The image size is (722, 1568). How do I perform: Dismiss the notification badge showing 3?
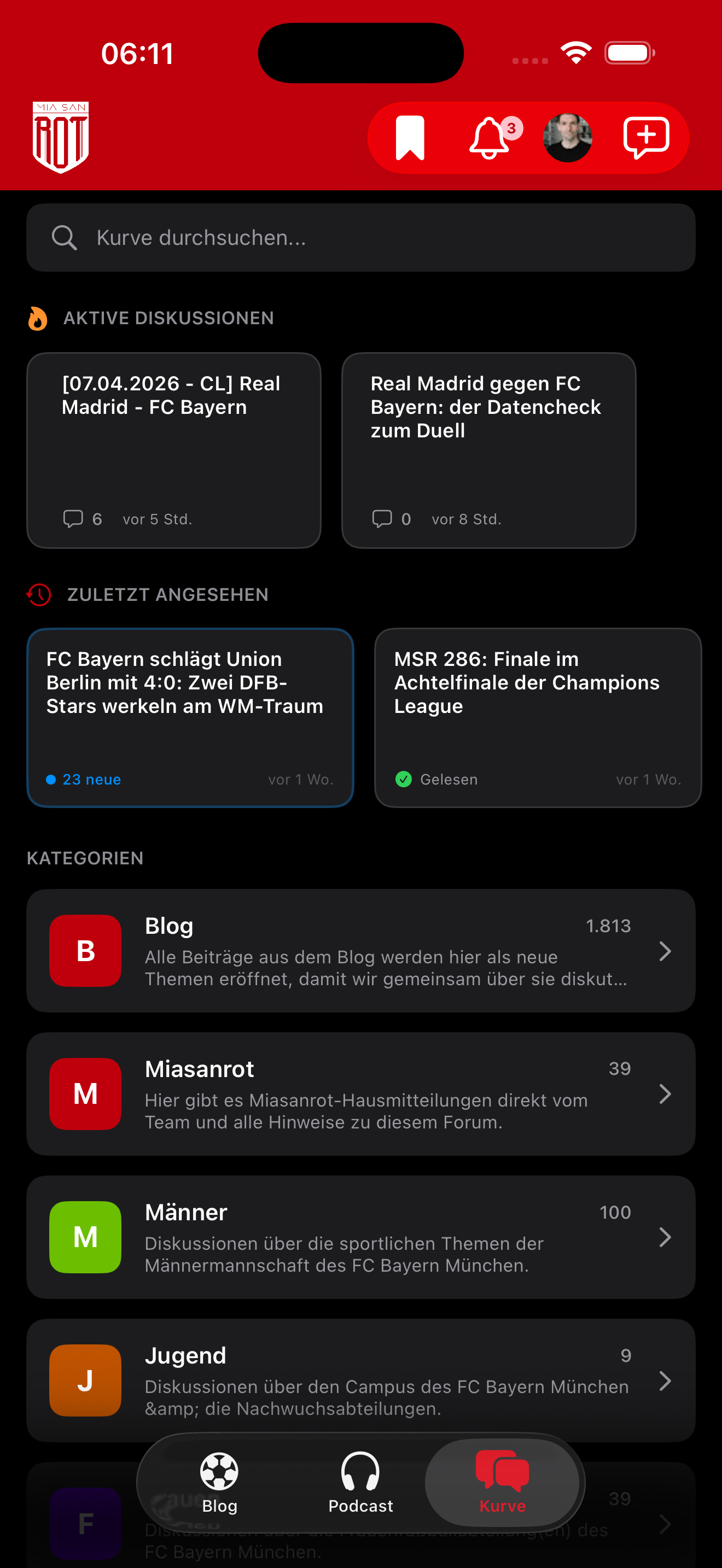(x=512, y=128)
